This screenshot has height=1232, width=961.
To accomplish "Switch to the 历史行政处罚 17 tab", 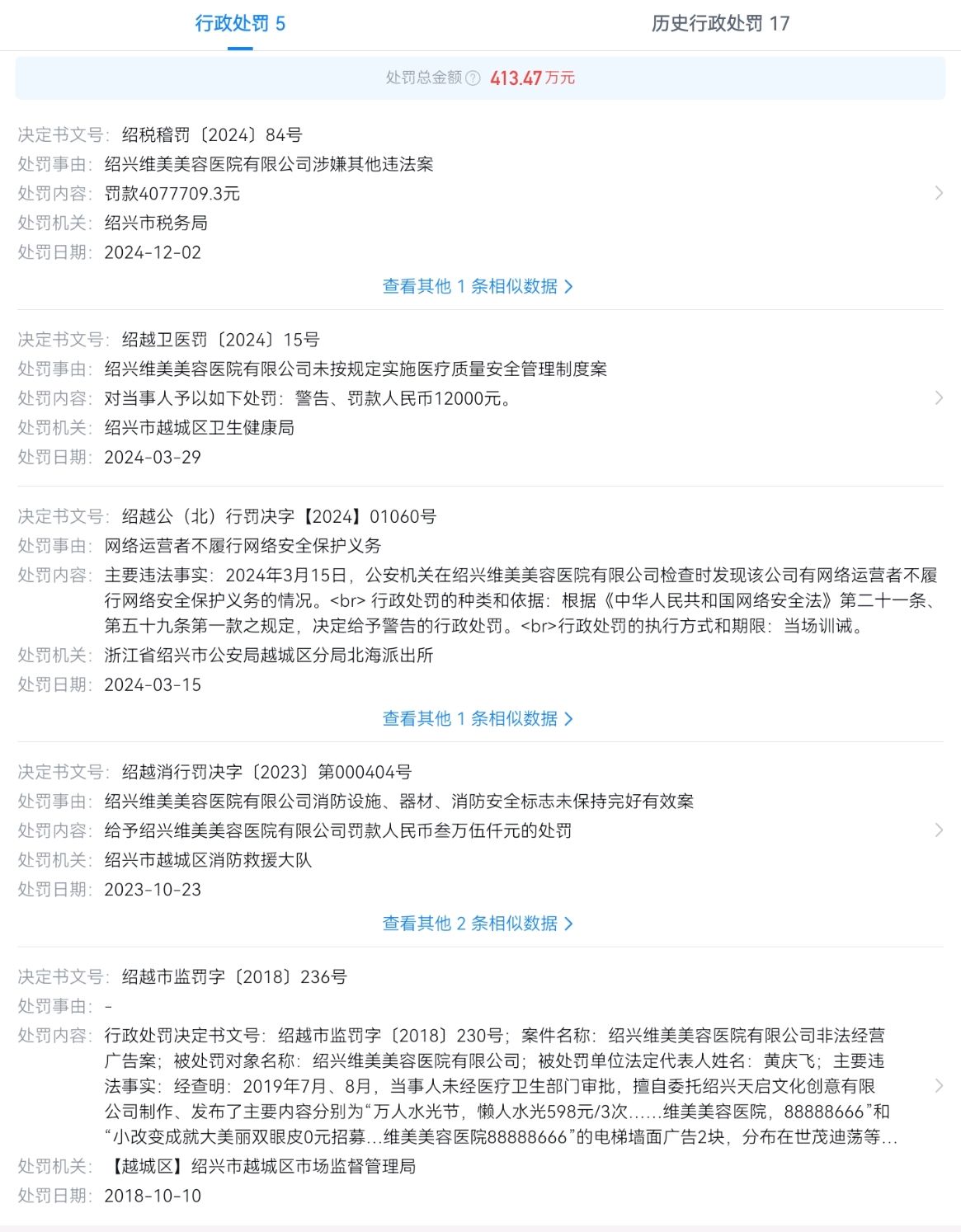I will click(719, 24).
